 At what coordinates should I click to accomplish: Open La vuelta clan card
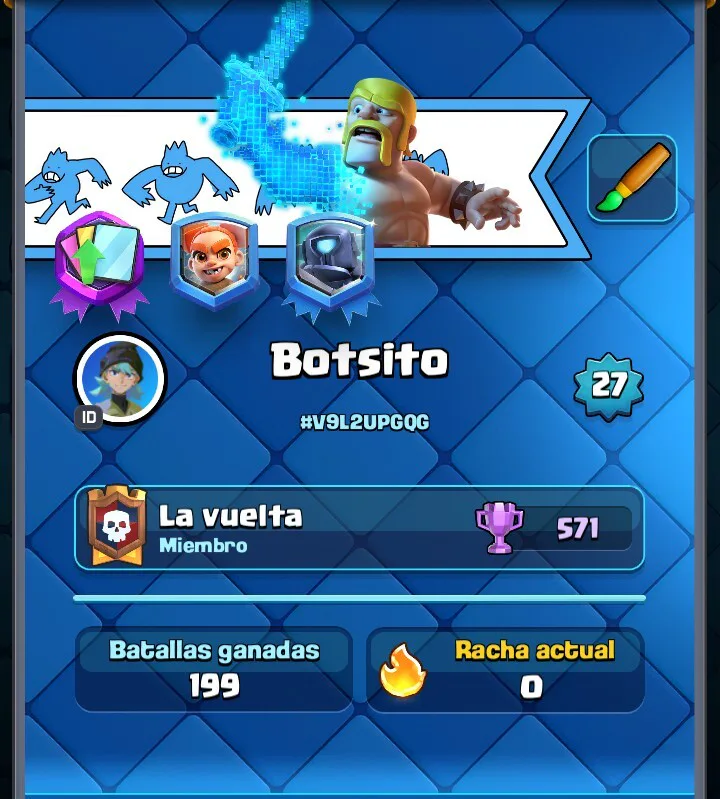point(359,527)
